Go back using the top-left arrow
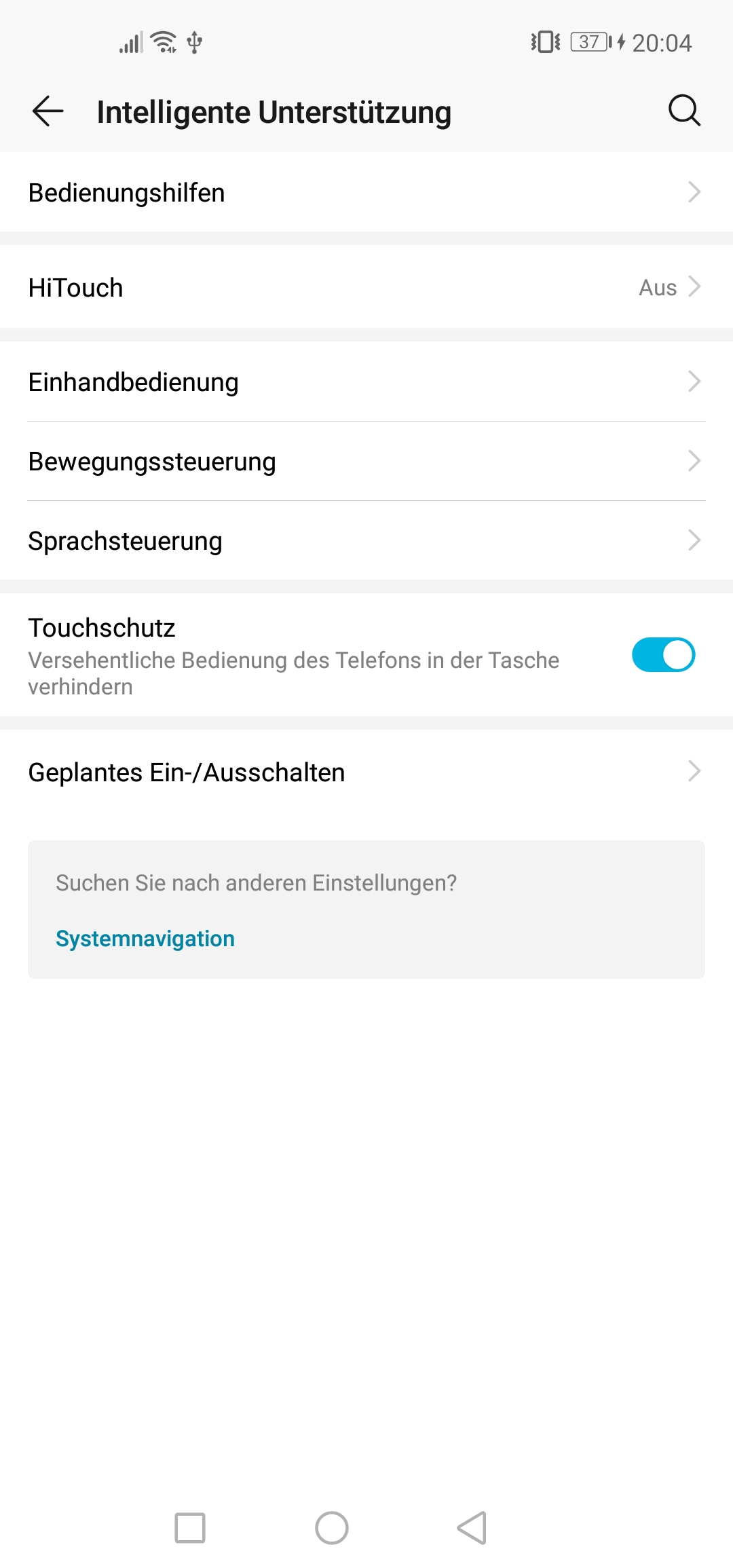Viewport: 733px width, 1568px height. (x=48, y=111)
